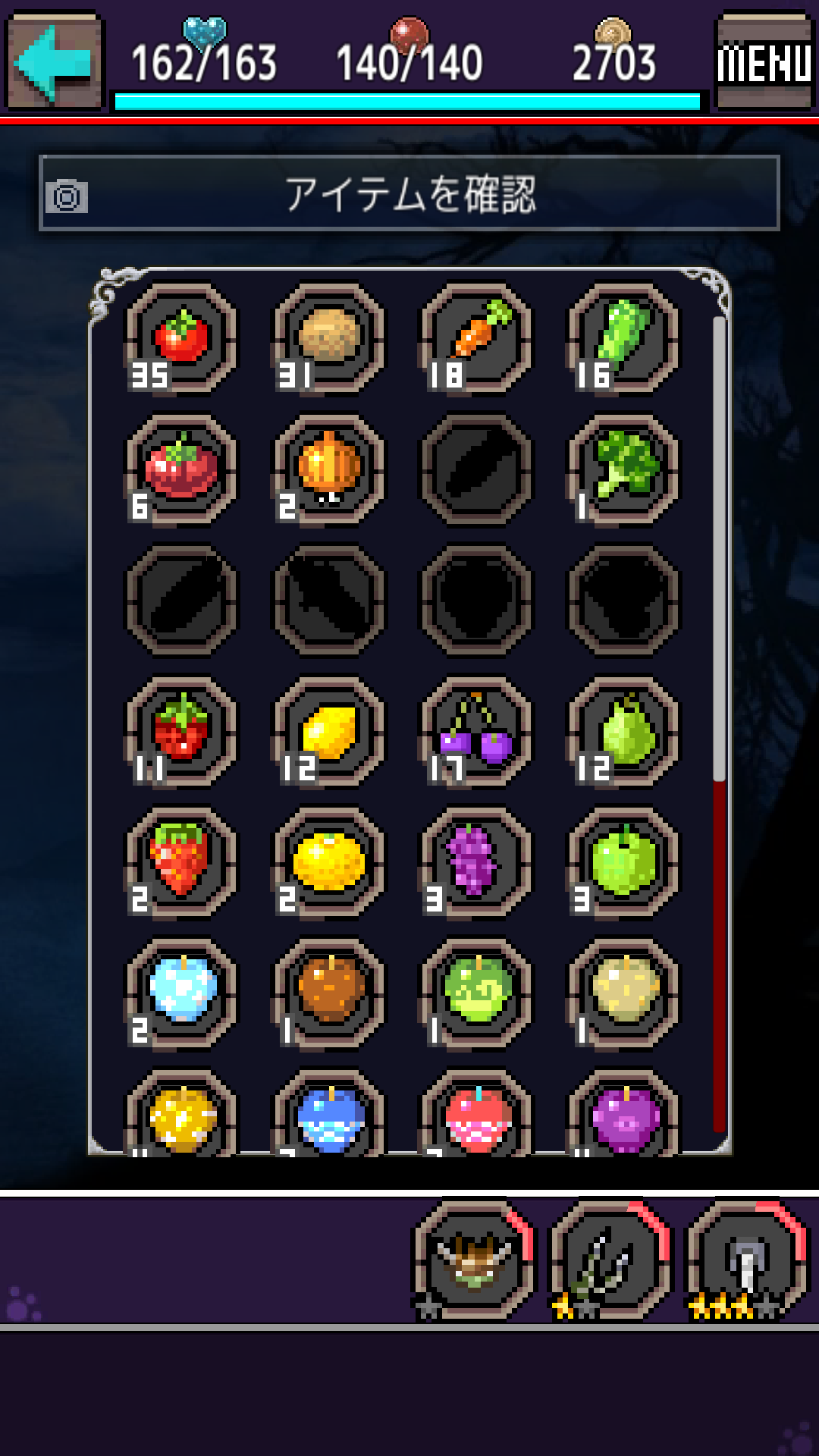Viewport: 819px width, 1456px height.
Task: Open the MENU button
Action: (764, 62)
